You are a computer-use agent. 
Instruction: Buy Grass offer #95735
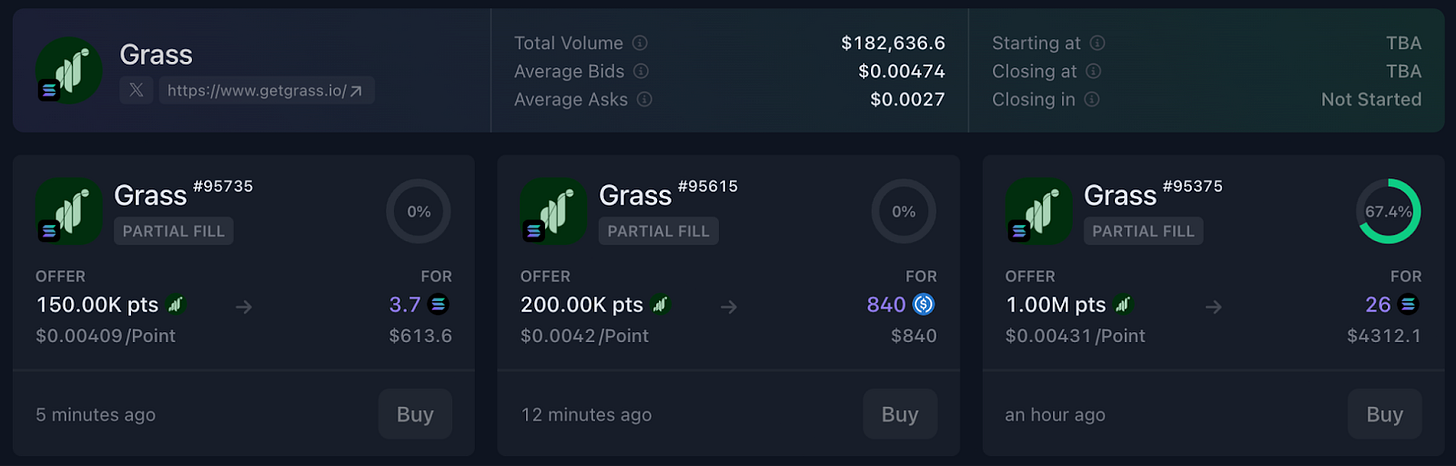click(x=415, y=414)
